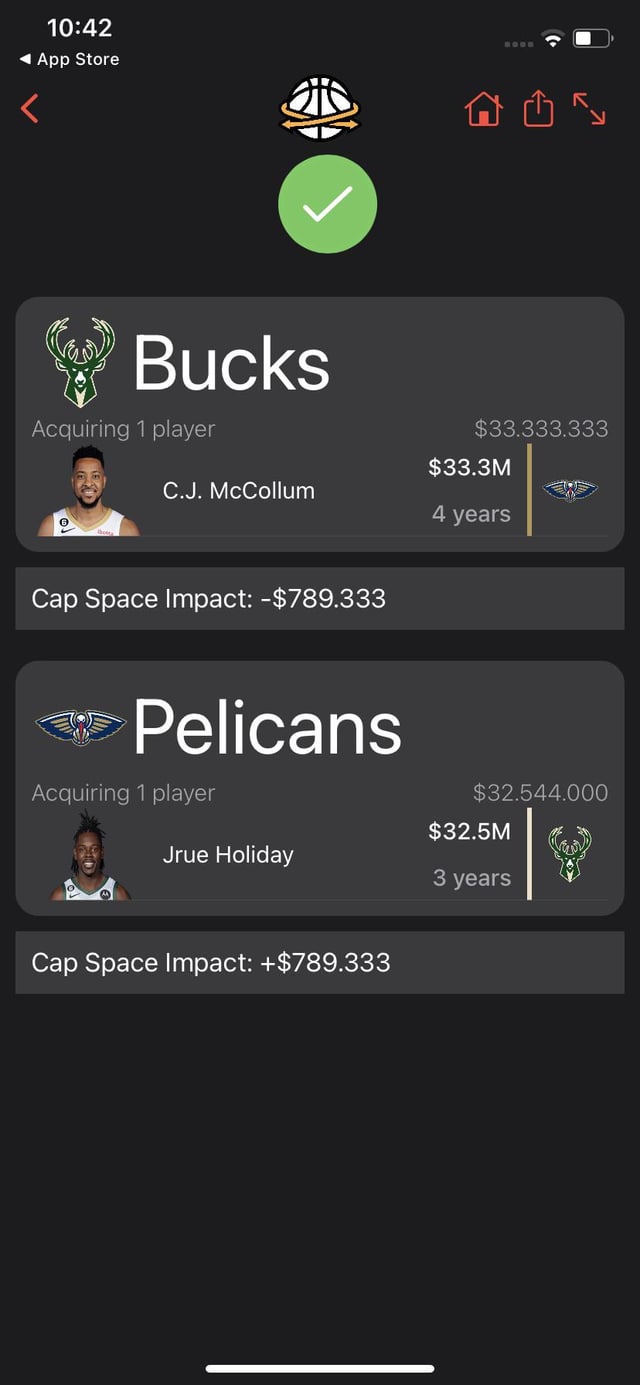640x1385 pixels.
Task: Share this trade
Action: (538, 108)
